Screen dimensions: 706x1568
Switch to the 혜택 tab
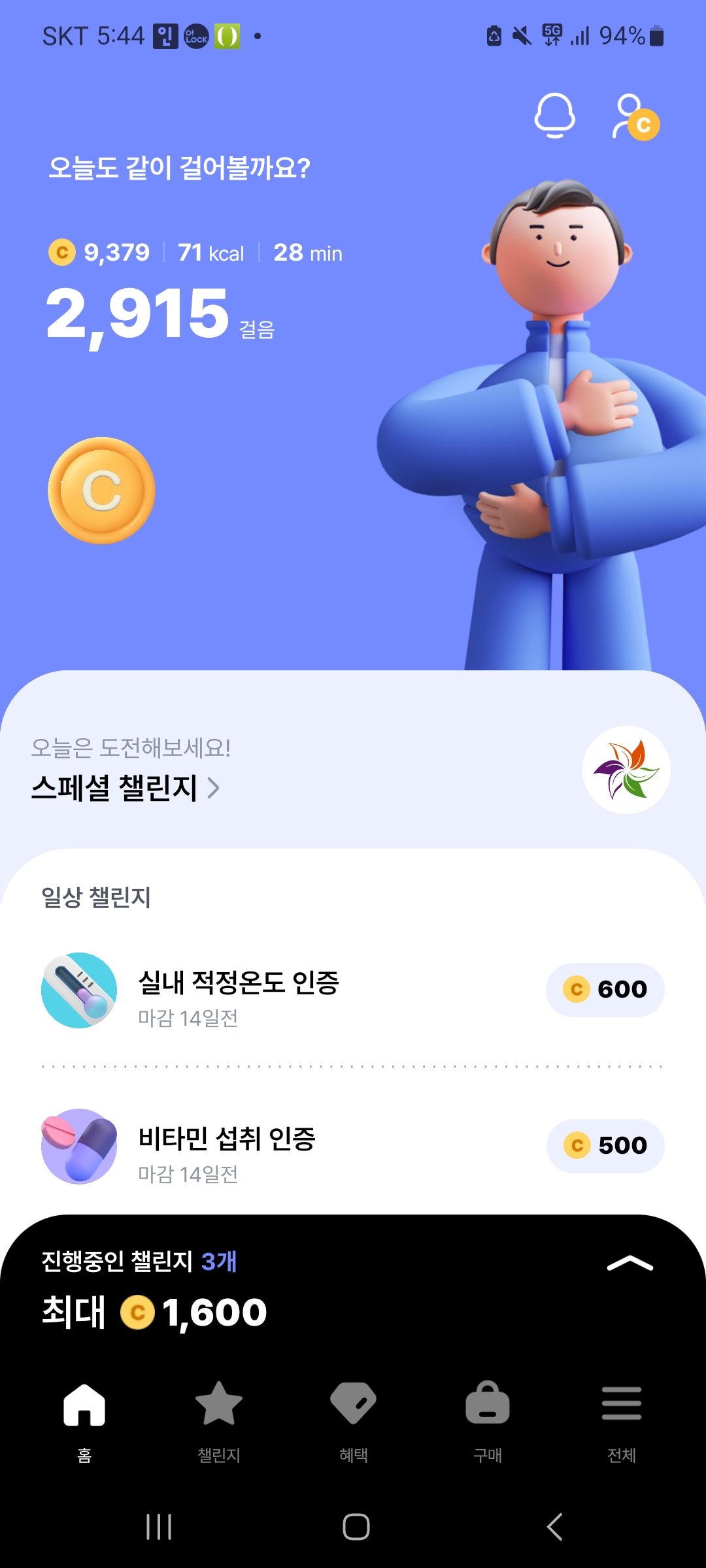coord(354,1418)
